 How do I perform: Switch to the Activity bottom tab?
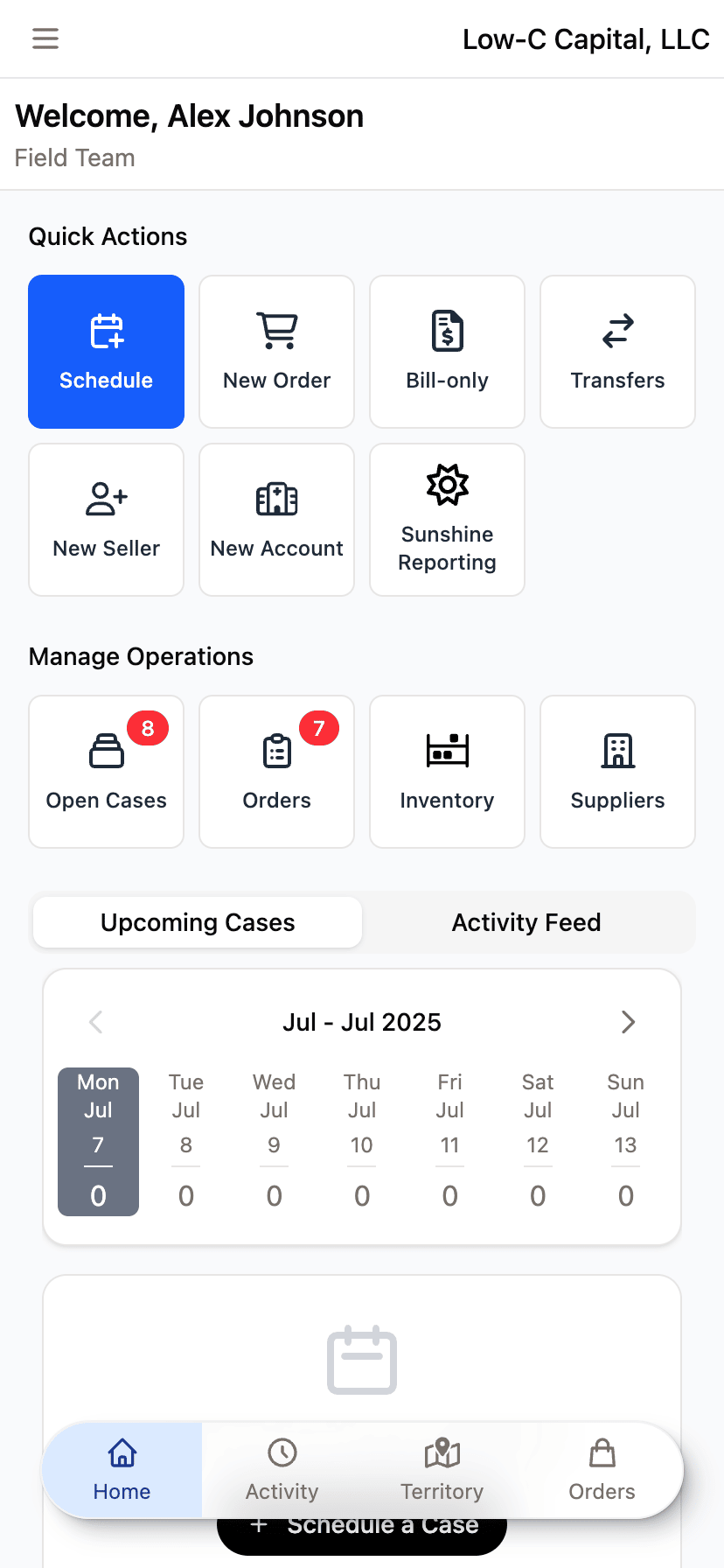[x=282, y=1470]
